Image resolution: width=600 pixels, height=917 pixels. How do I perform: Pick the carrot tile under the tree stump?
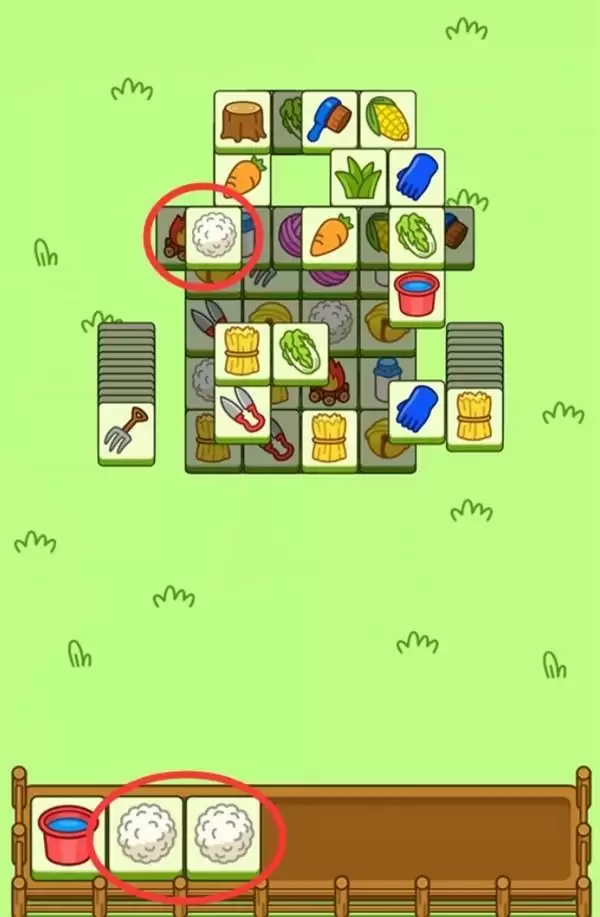(x=242, y=179)
